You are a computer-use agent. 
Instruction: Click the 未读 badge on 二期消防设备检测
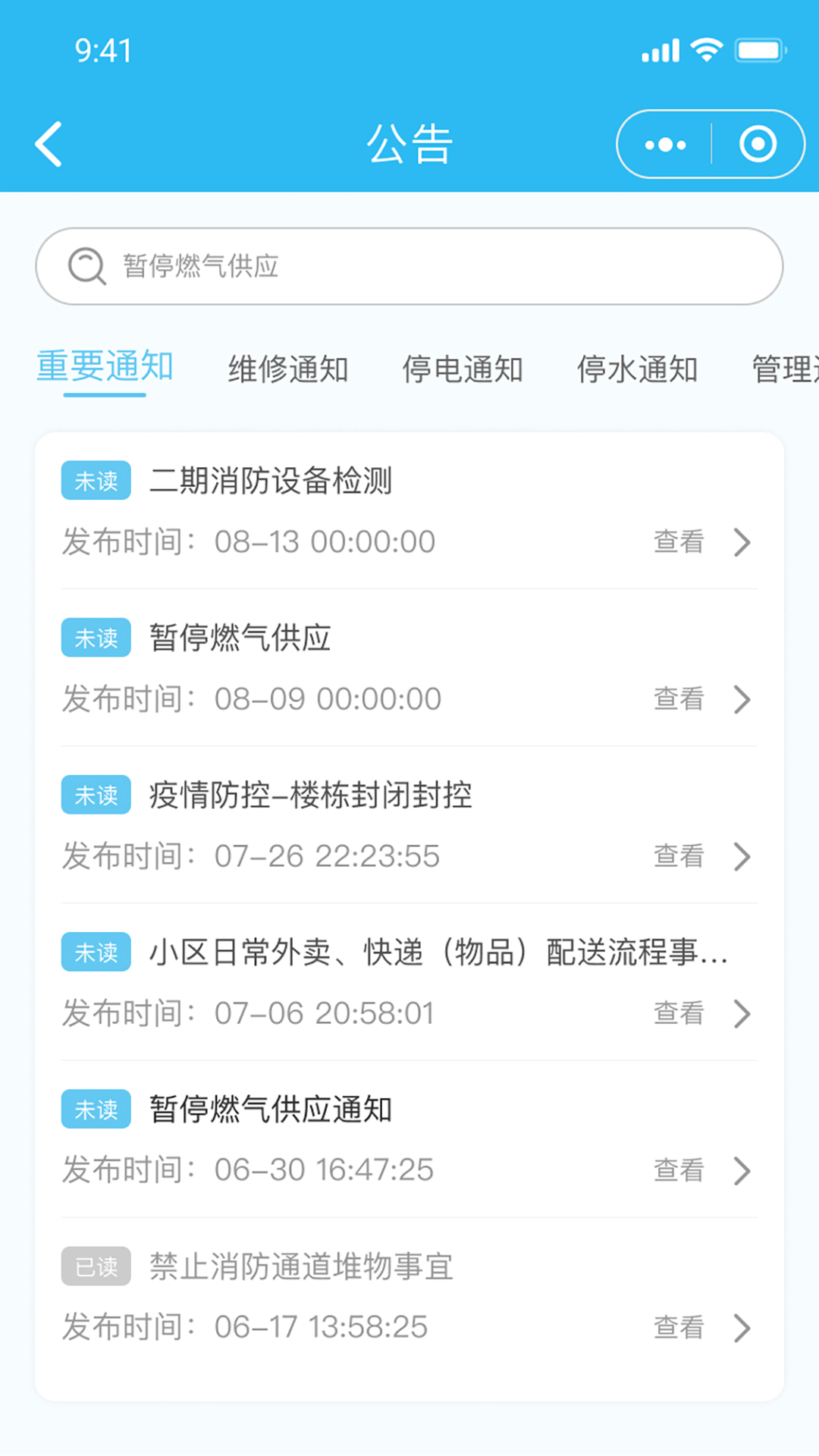[x=96, y=481]
